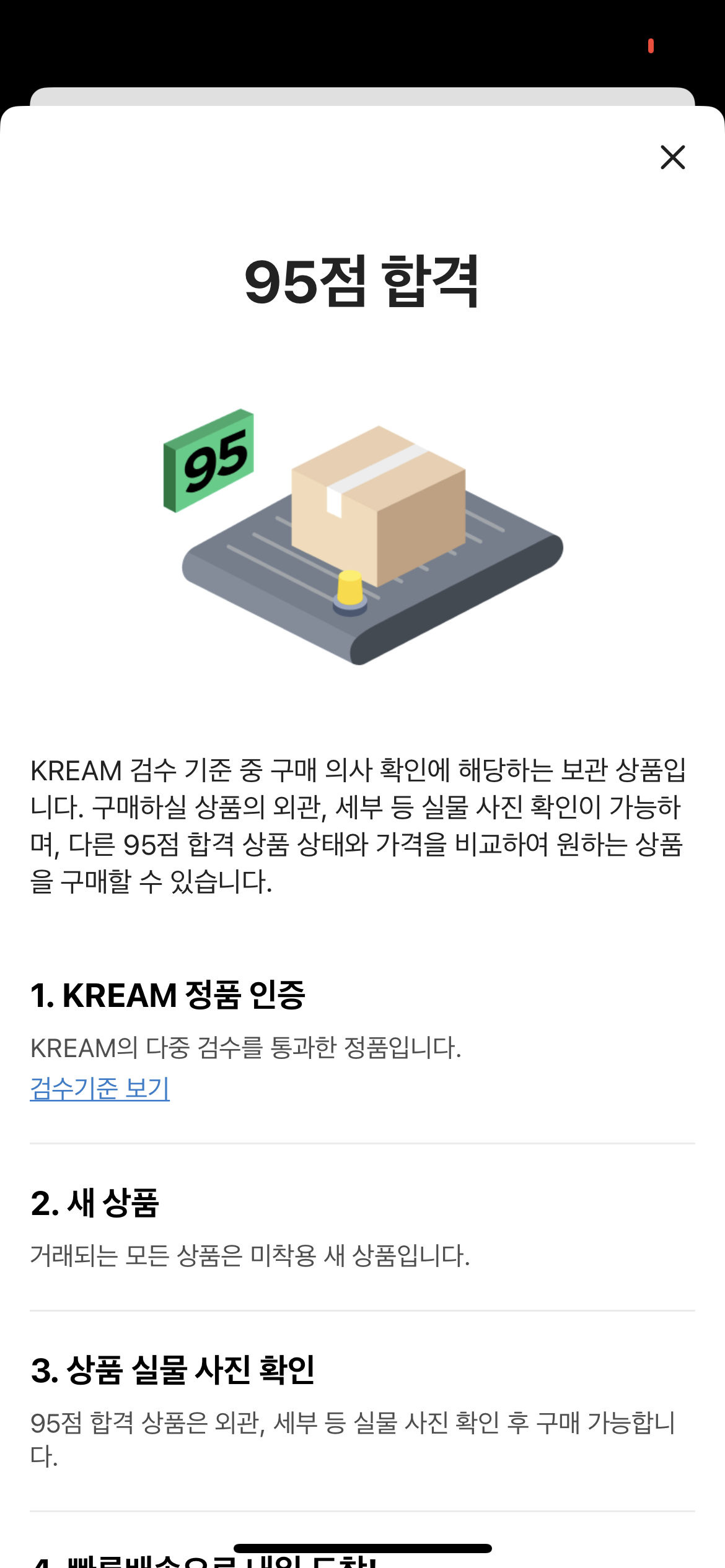Close the 95점 합격 info sheet
Viewport: 725px width, 1568px height.
672,157
